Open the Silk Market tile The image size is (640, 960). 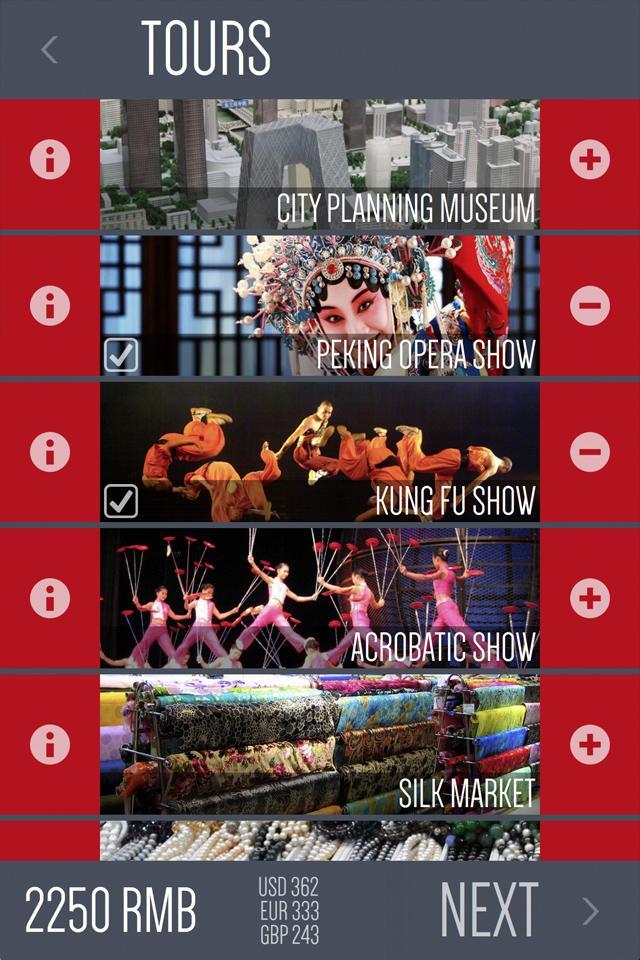coord(320,744)
